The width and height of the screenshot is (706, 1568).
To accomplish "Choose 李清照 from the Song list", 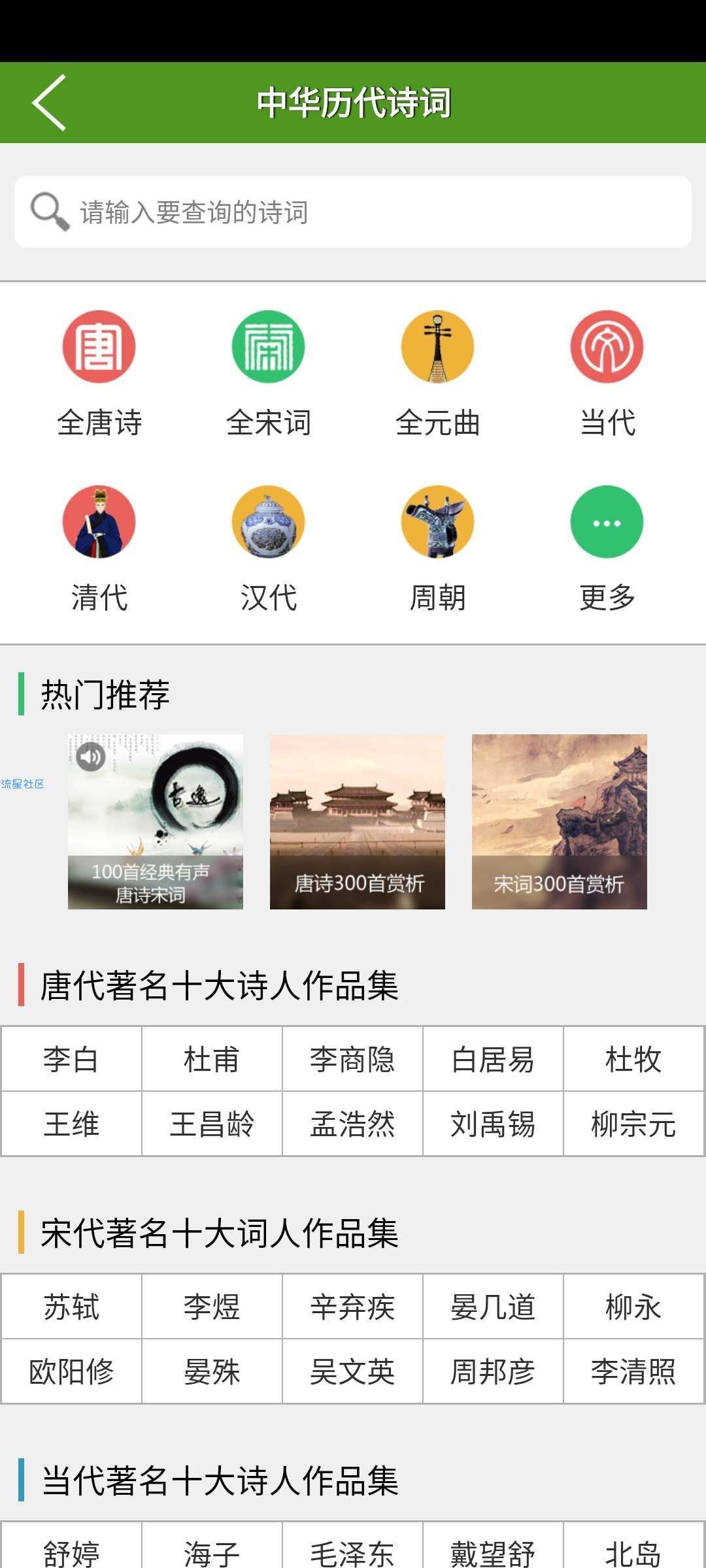I will 633,1371.
